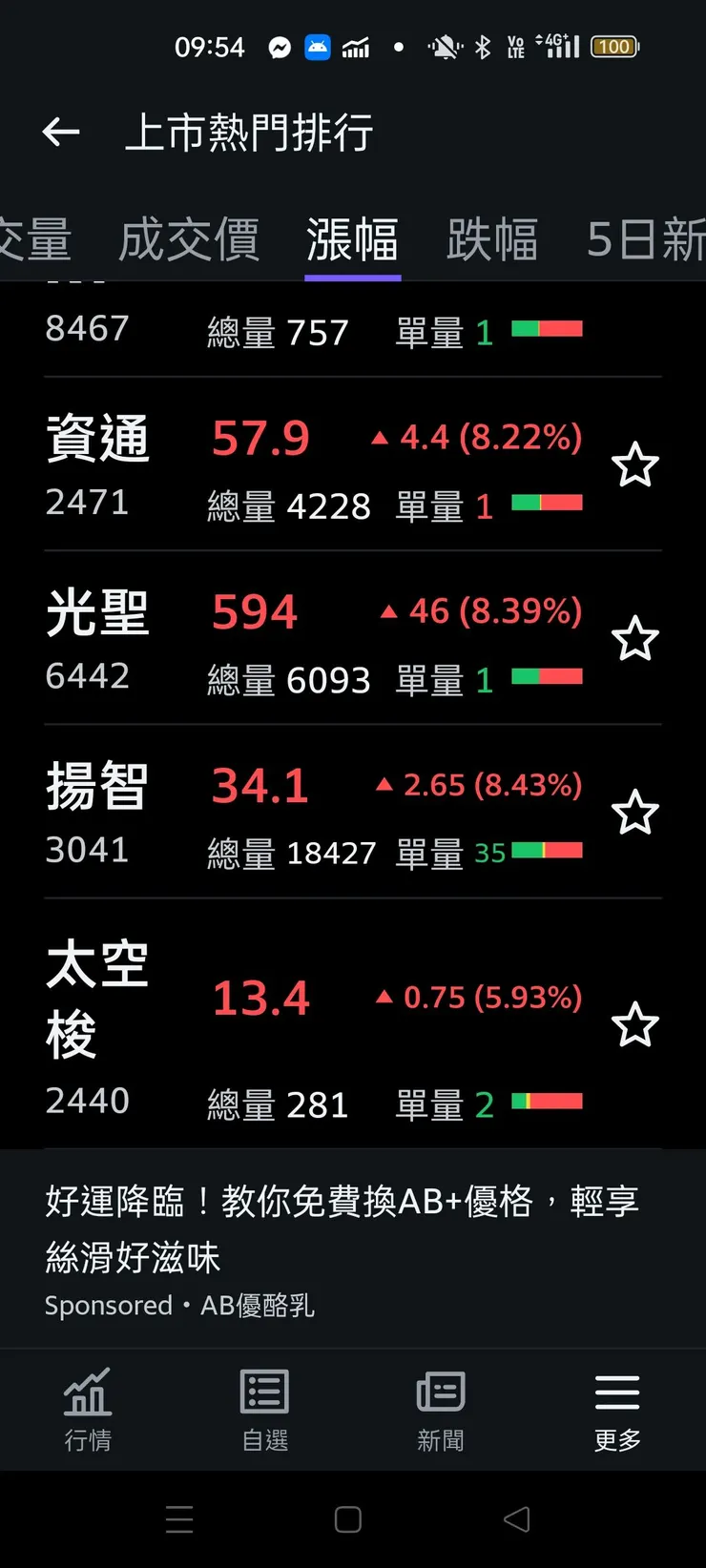Tap the battery indicator showing 100
Screen dimensions: 706x1568
(614, 46)
